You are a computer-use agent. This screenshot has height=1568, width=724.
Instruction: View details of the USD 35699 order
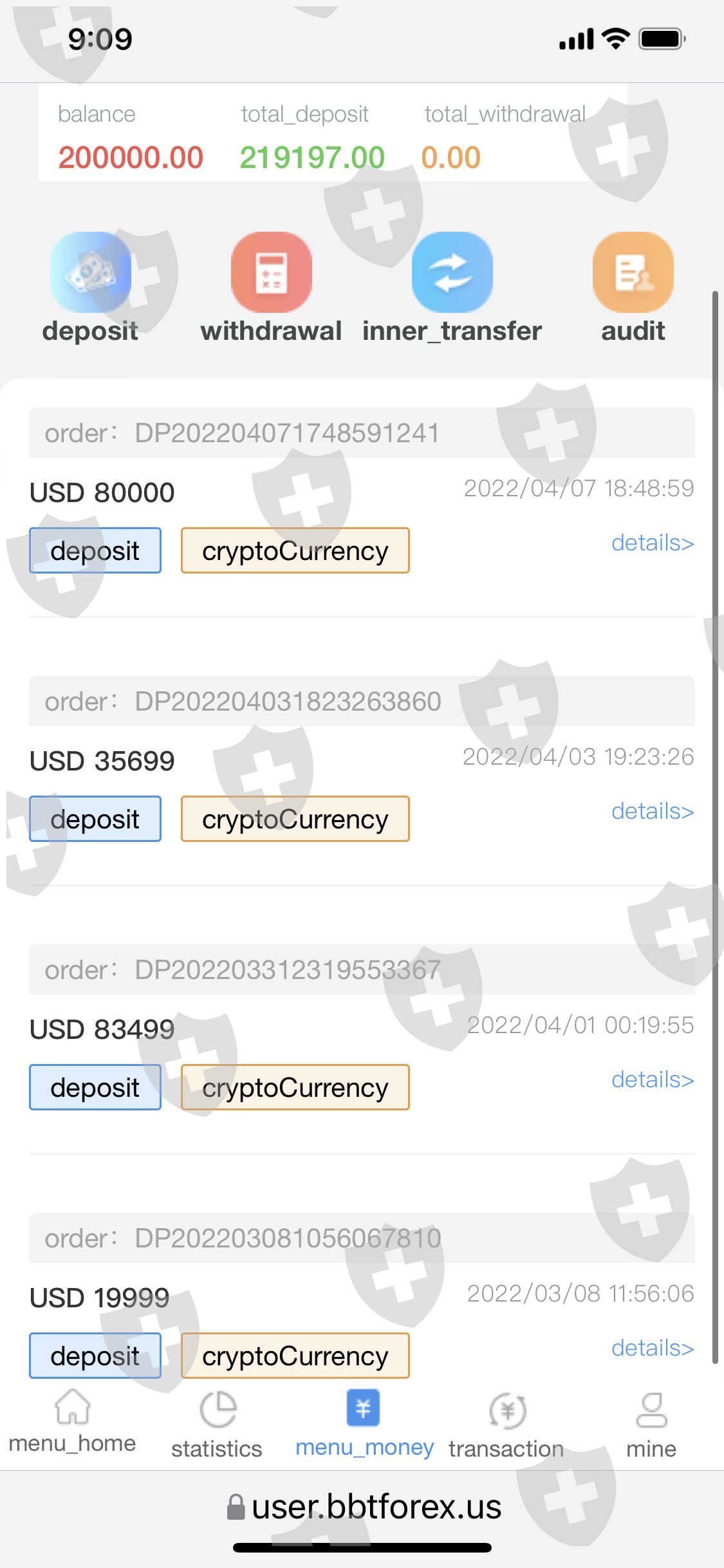652,812
